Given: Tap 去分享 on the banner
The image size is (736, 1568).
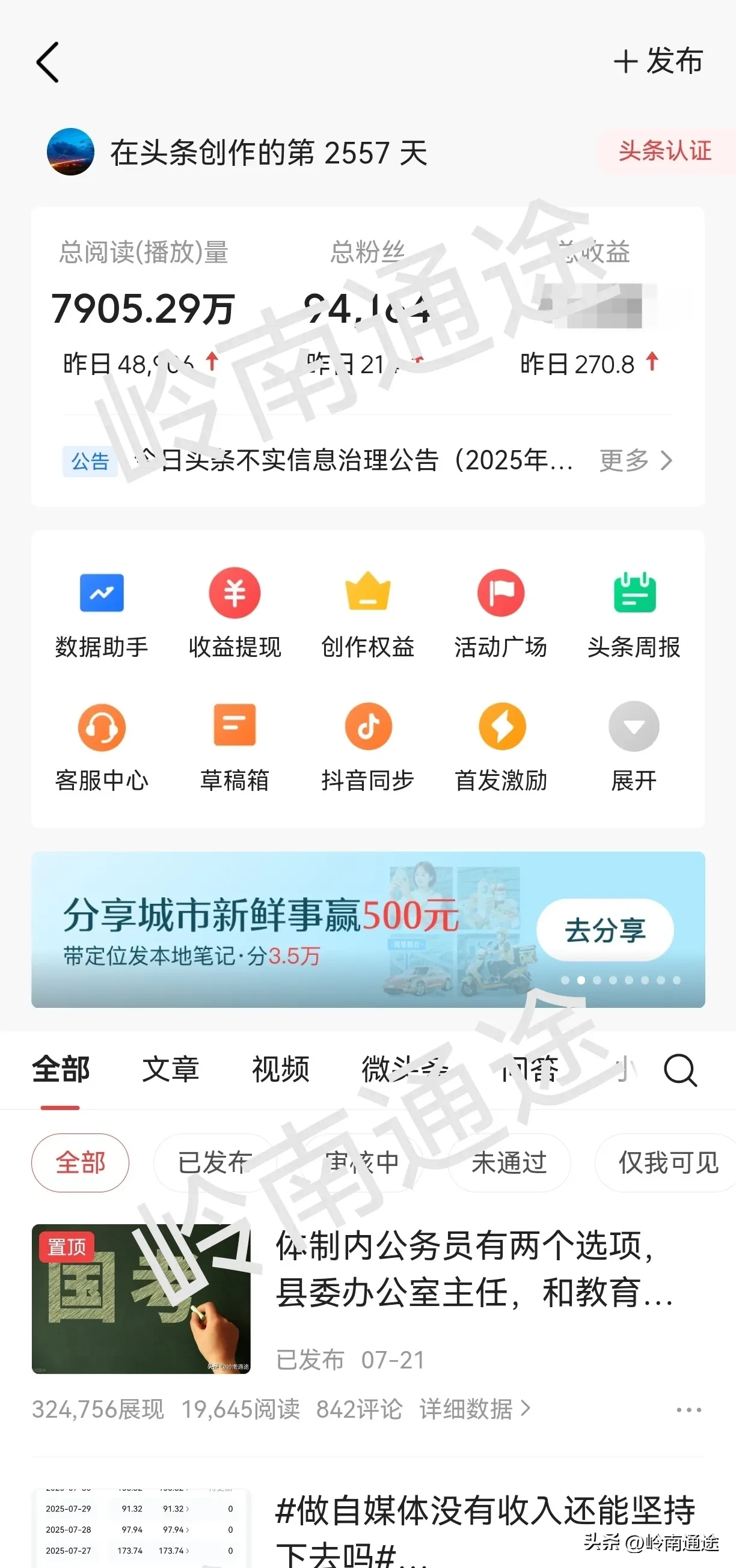Looking at the screenshot, I should point(604,930).
